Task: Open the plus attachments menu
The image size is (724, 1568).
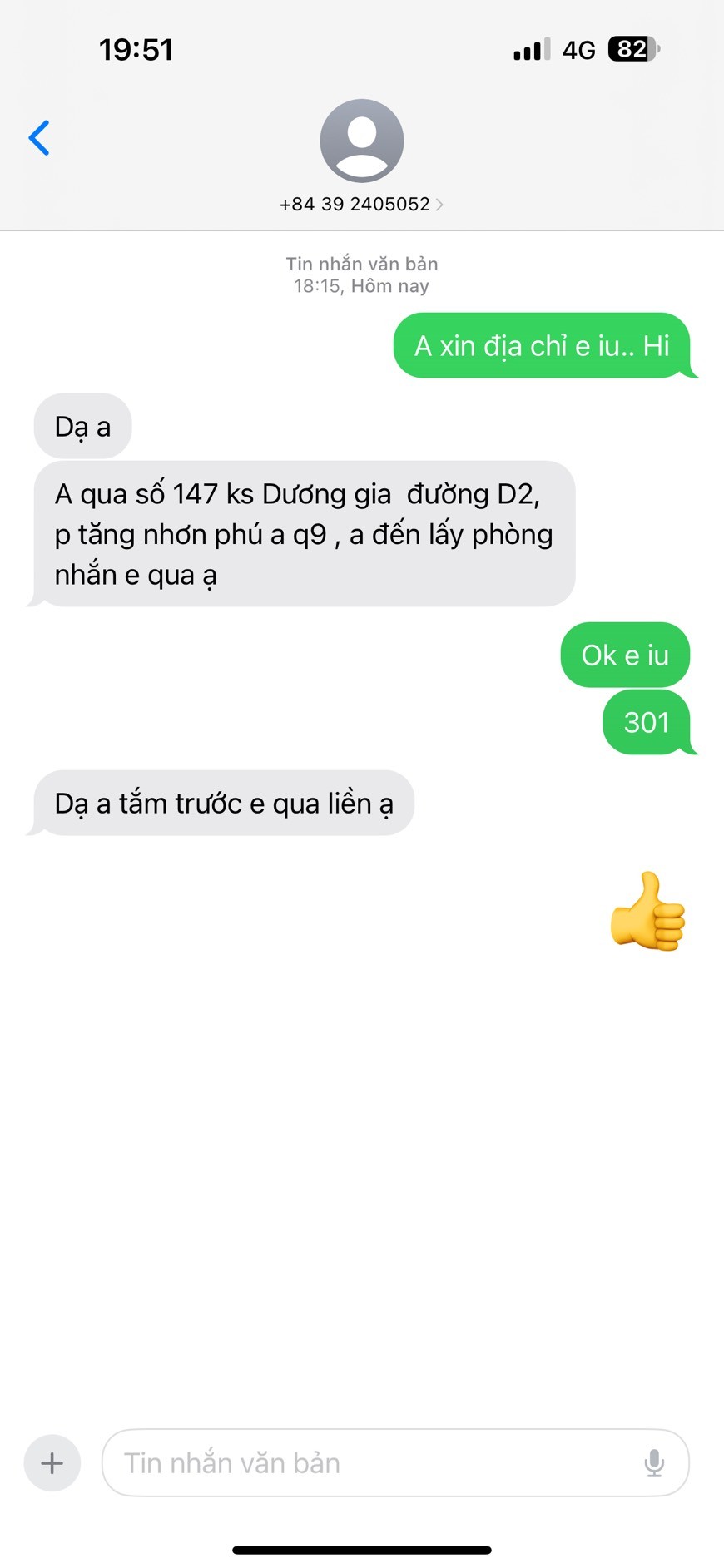Action: pos(52,1463)
